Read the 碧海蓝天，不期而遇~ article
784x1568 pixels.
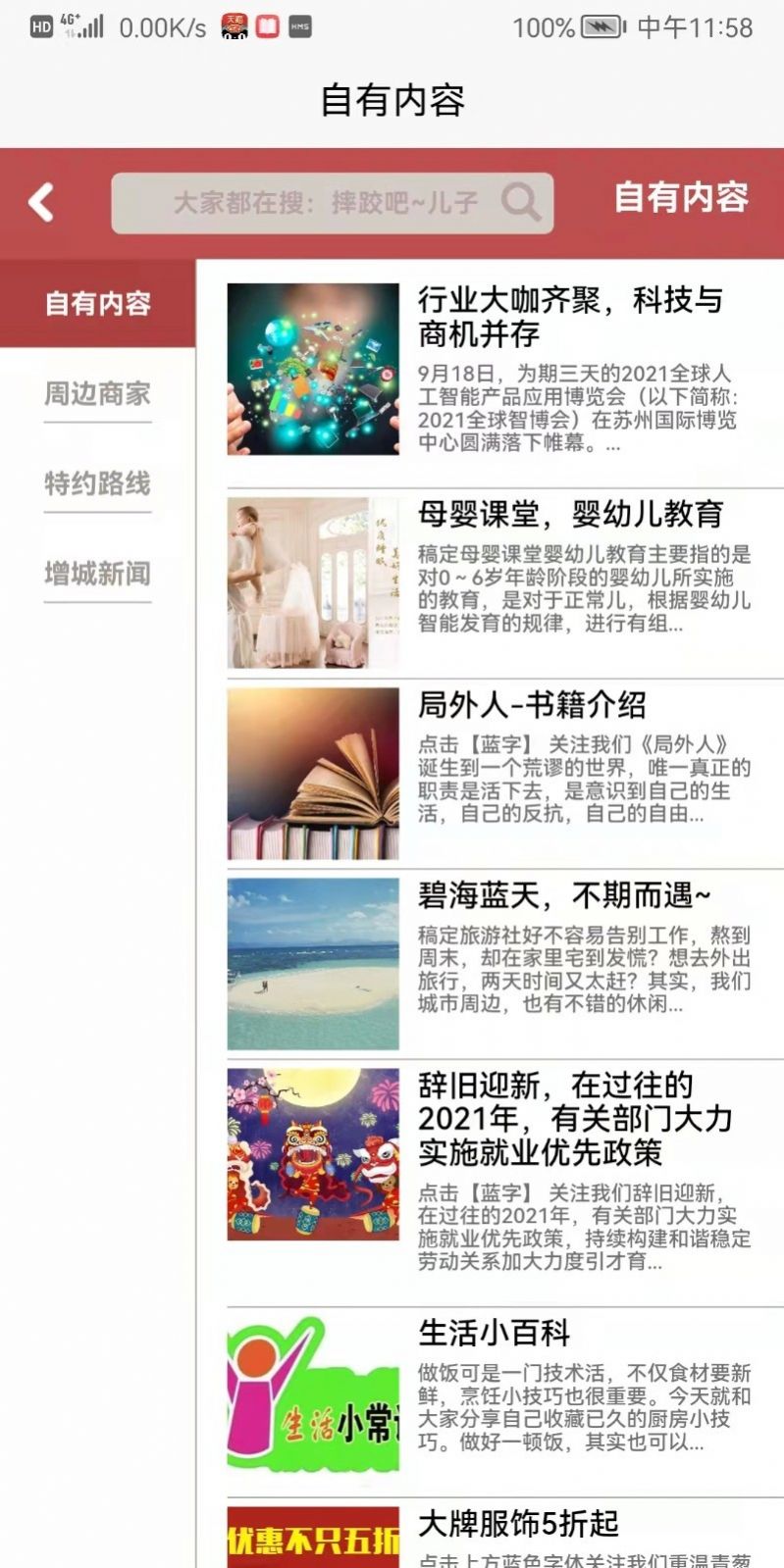pos(504,963)
